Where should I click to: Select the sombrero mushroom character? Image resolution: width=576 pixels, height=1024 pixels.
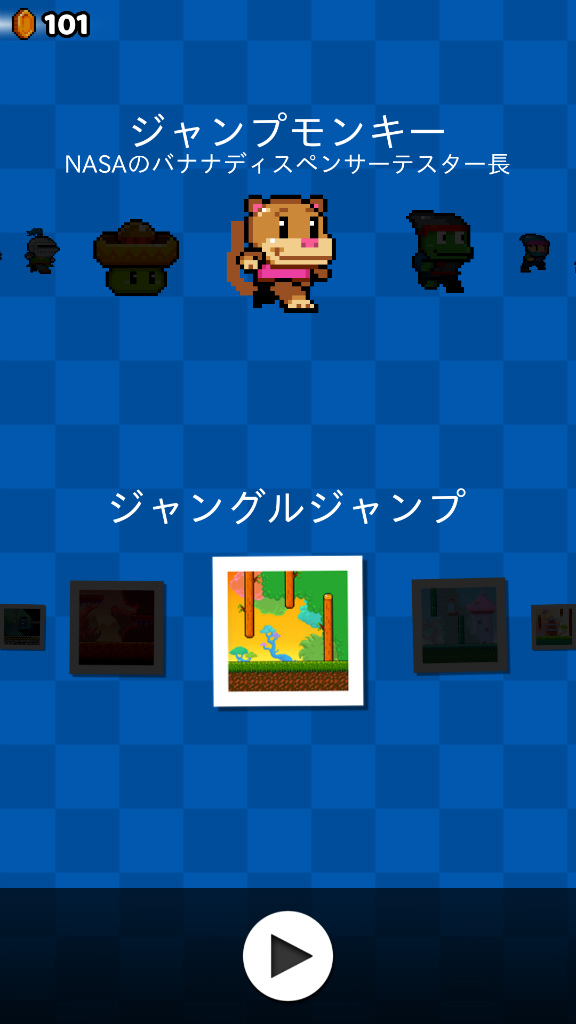136,257
